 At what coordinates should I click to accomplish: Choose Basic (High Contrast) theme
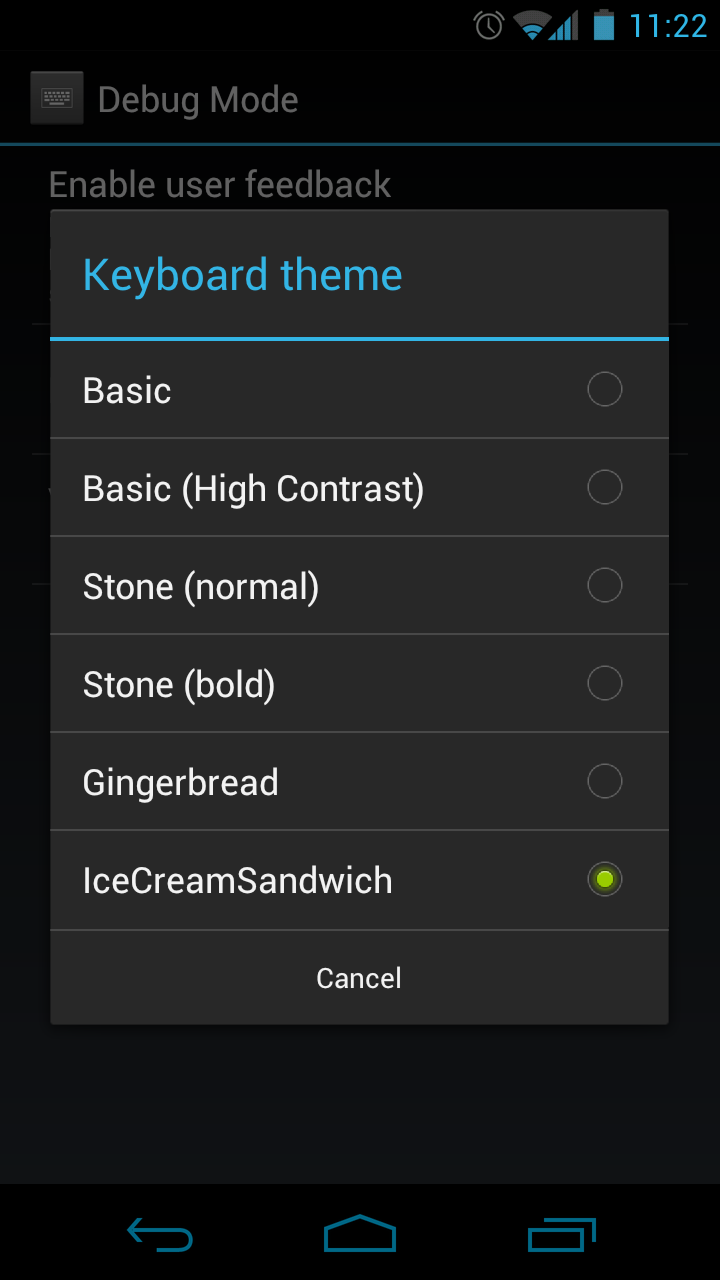[359, 488]
